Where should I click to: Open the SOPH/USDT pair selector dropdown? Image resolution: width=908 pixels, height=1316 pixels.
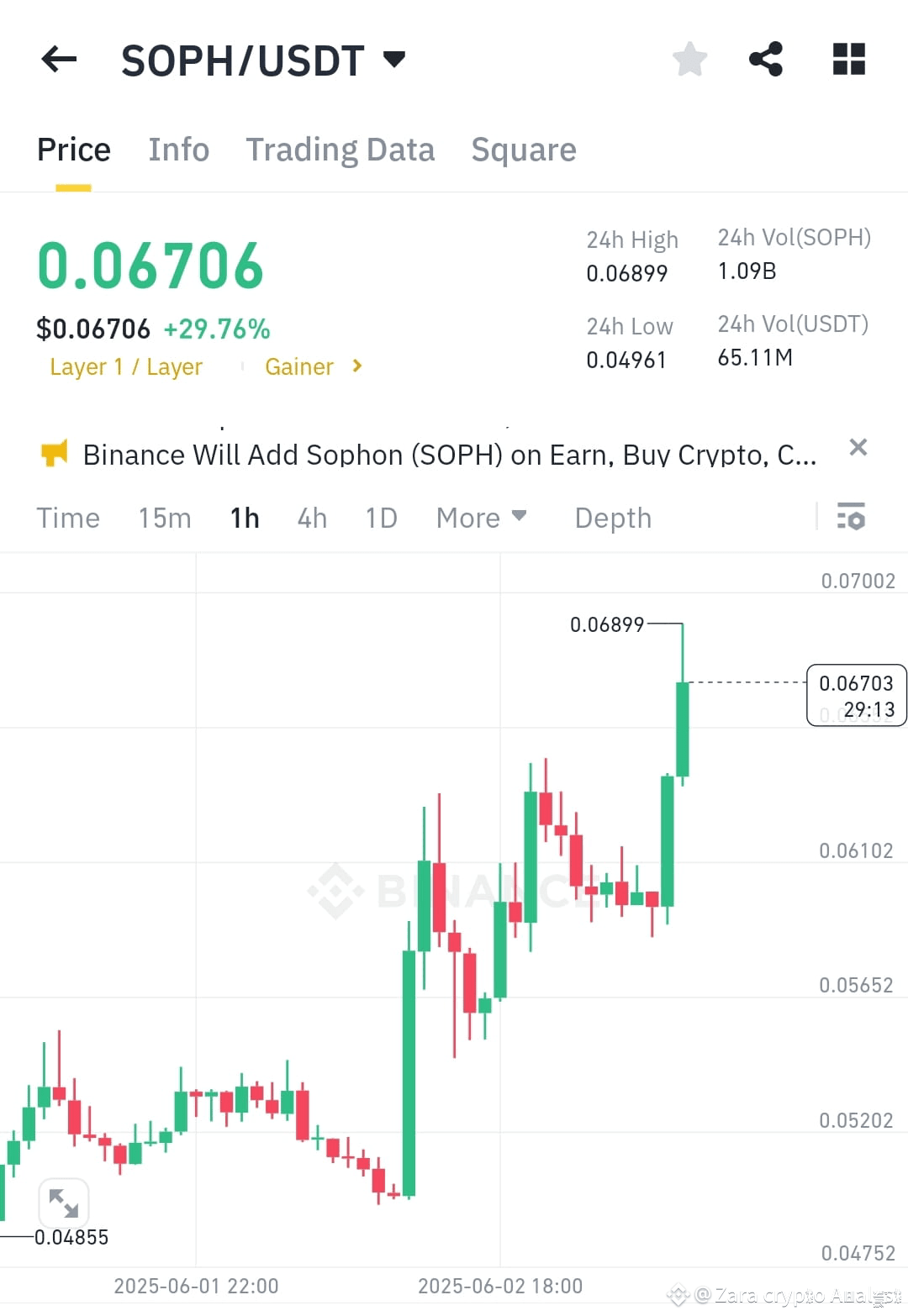[393, 59]
